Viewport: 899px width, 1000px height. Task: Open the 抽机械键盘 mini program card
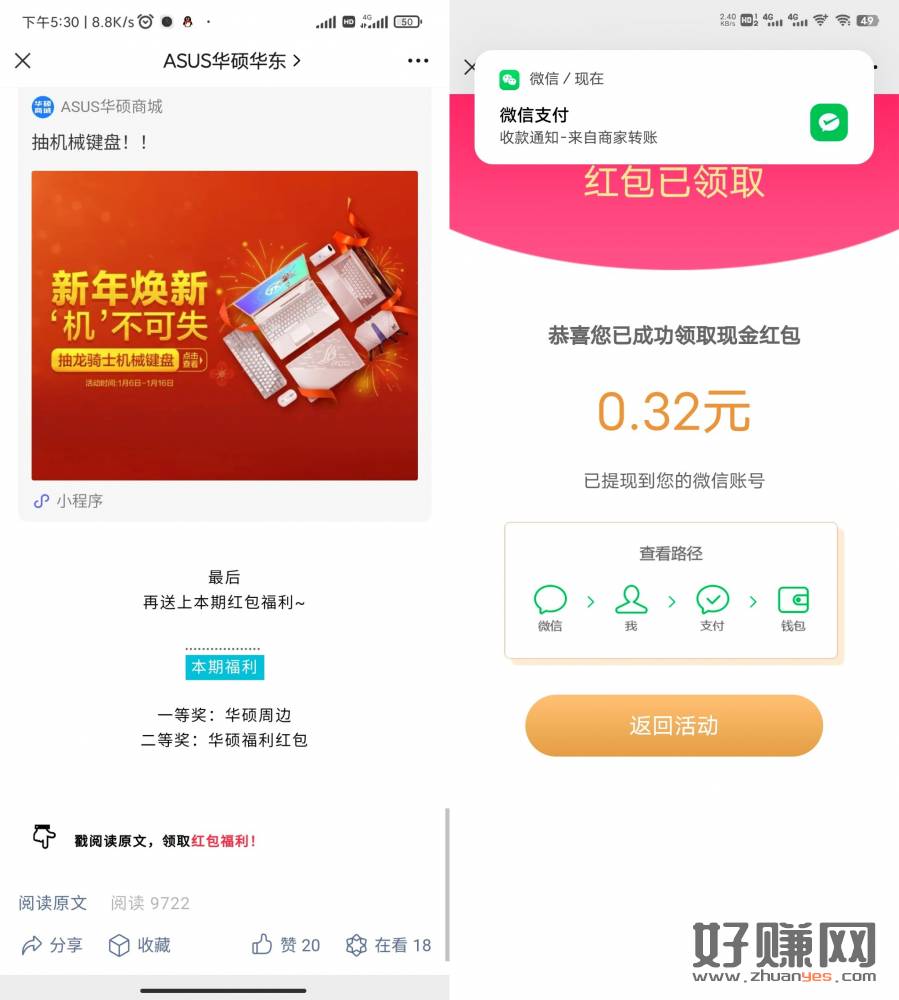224,325
